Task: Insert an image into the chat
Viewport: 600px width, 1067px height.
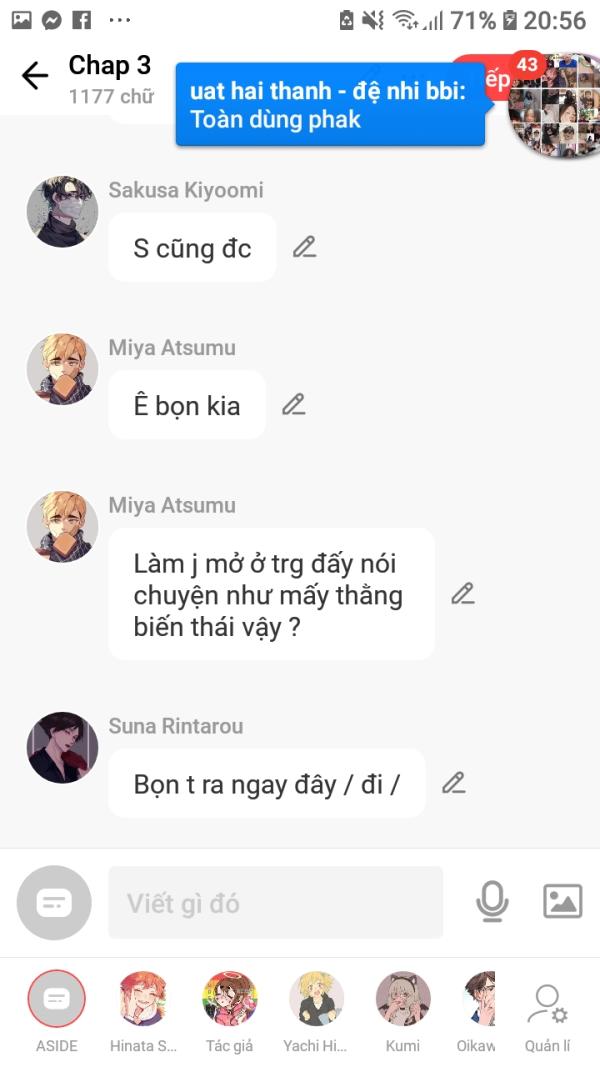Action: pyautogui.click(x=563, y=901)
